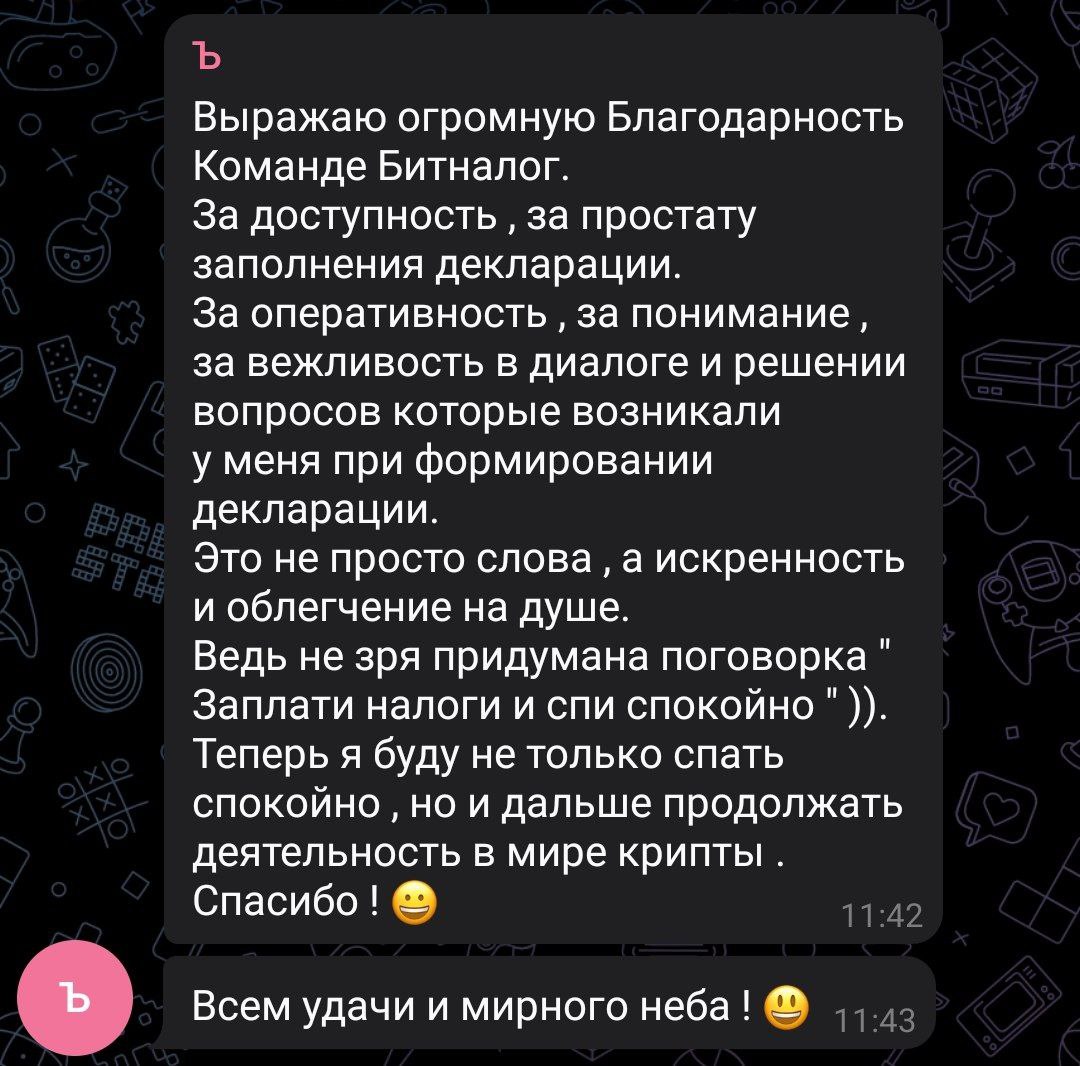Tap the long Битналог thank-you message

pyautogui.click(x=550, y=480)
